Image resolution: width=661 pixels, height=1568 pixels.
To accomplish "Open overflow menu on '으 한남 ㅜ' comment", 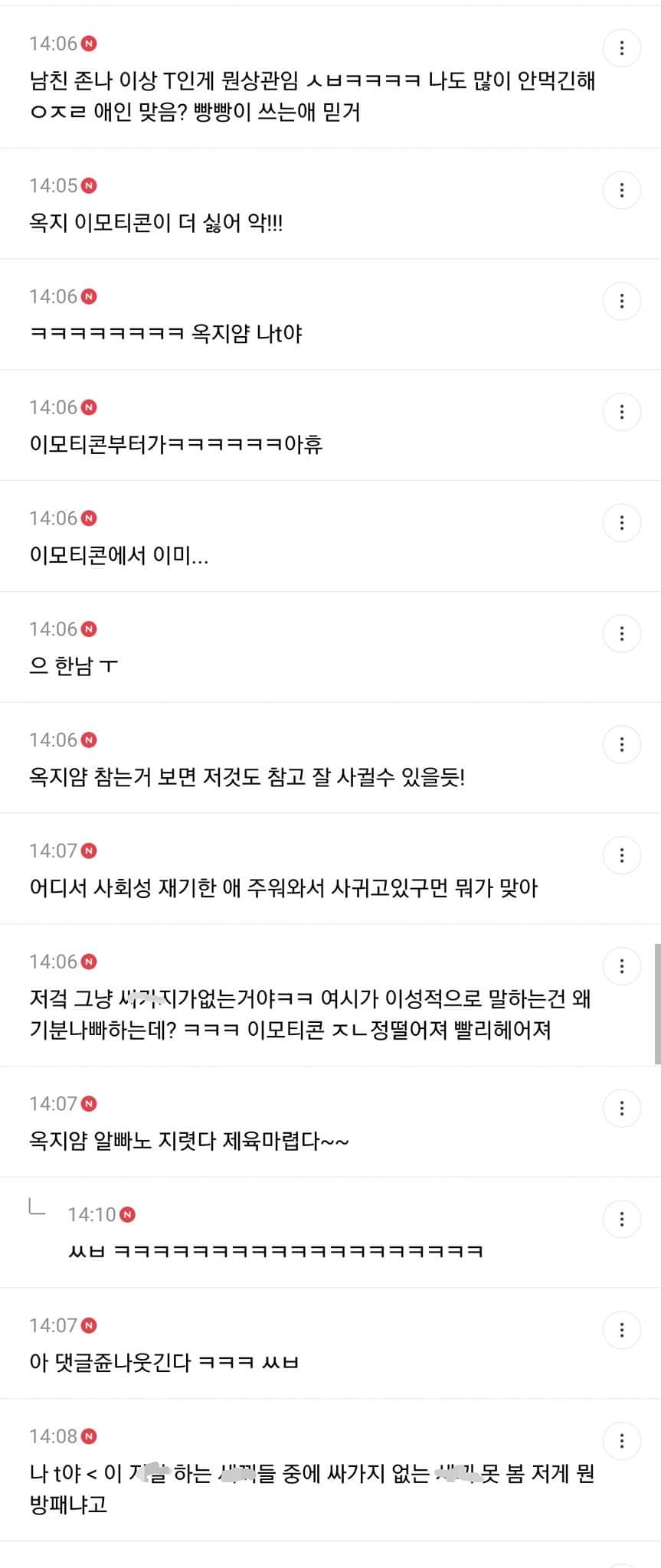I will coord(621,634).
